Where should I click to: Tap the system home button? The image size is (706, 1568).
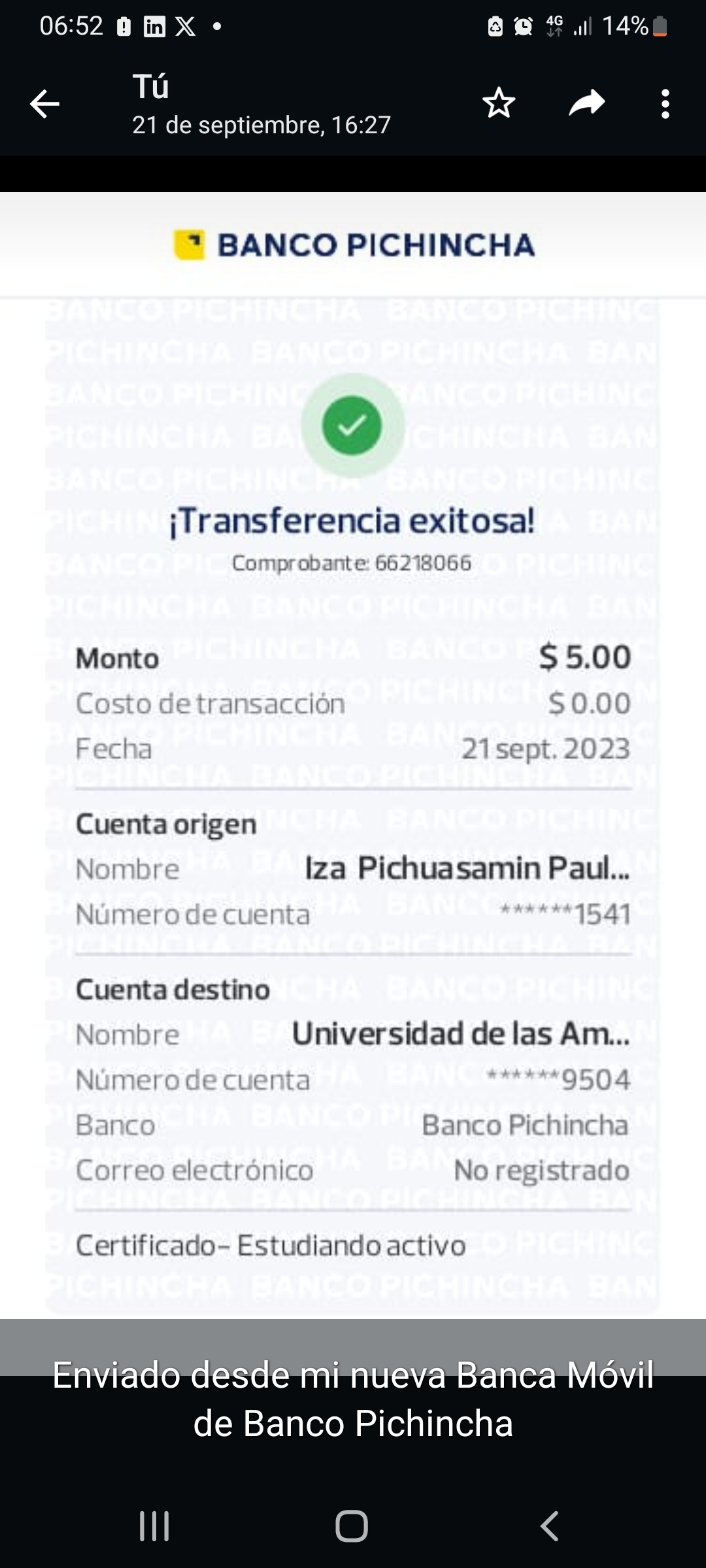click(352, 1526)
